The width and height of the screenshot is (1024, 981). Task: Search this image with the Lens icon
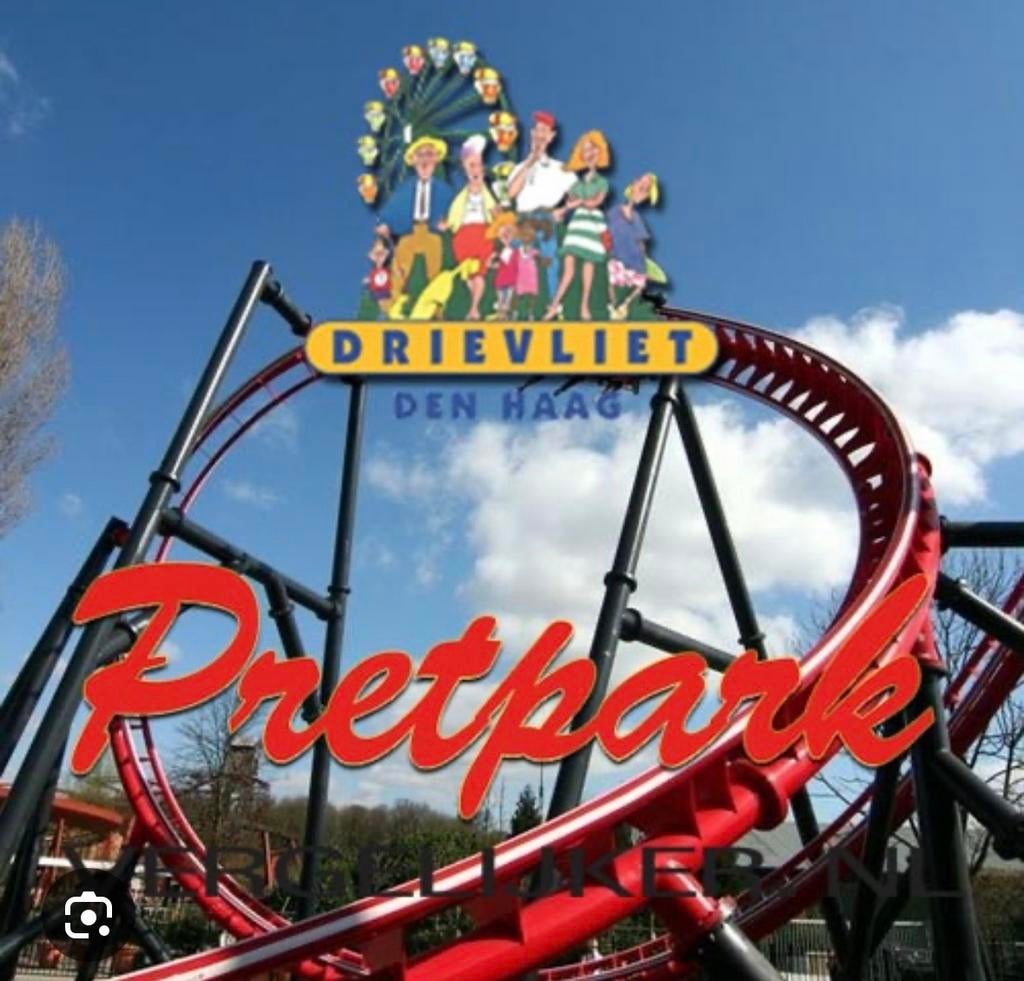click(x=88, y=915)
